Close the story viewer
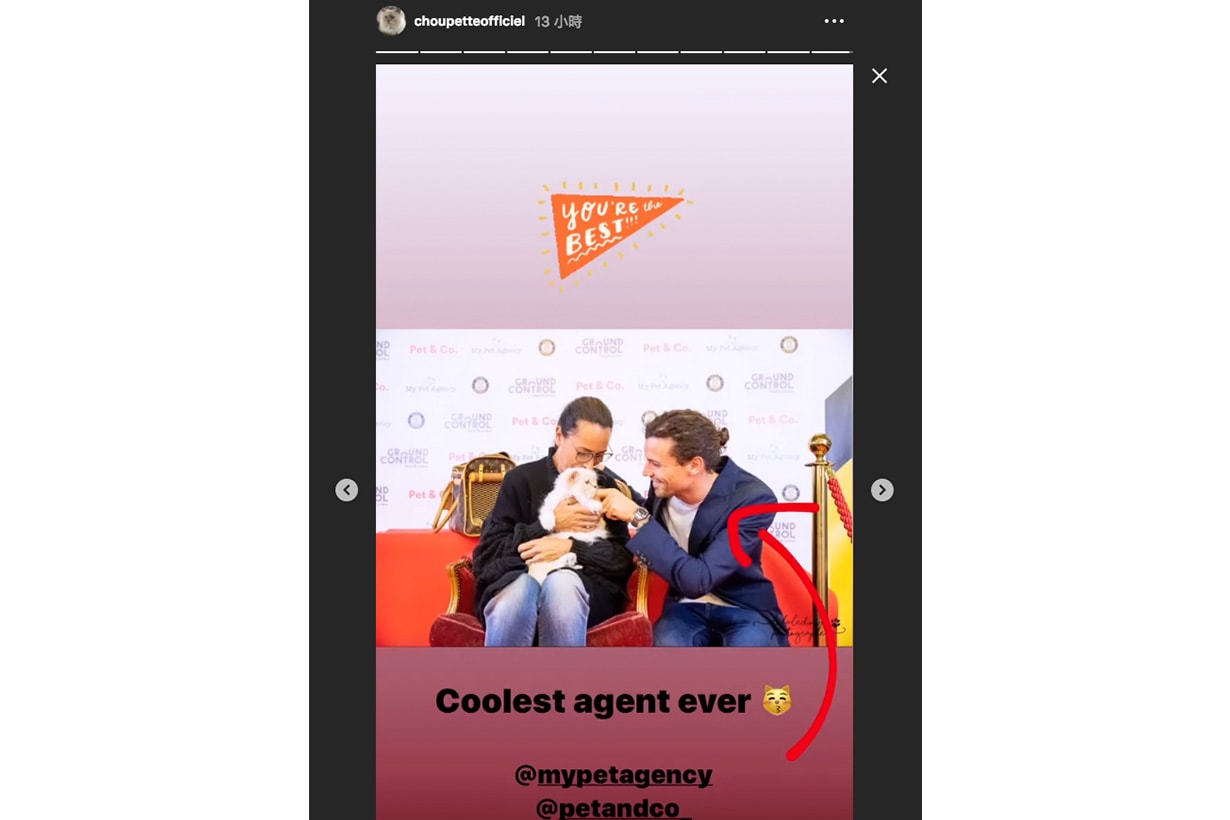Viewport: 1230px width, 820px height. click(879, 76)
